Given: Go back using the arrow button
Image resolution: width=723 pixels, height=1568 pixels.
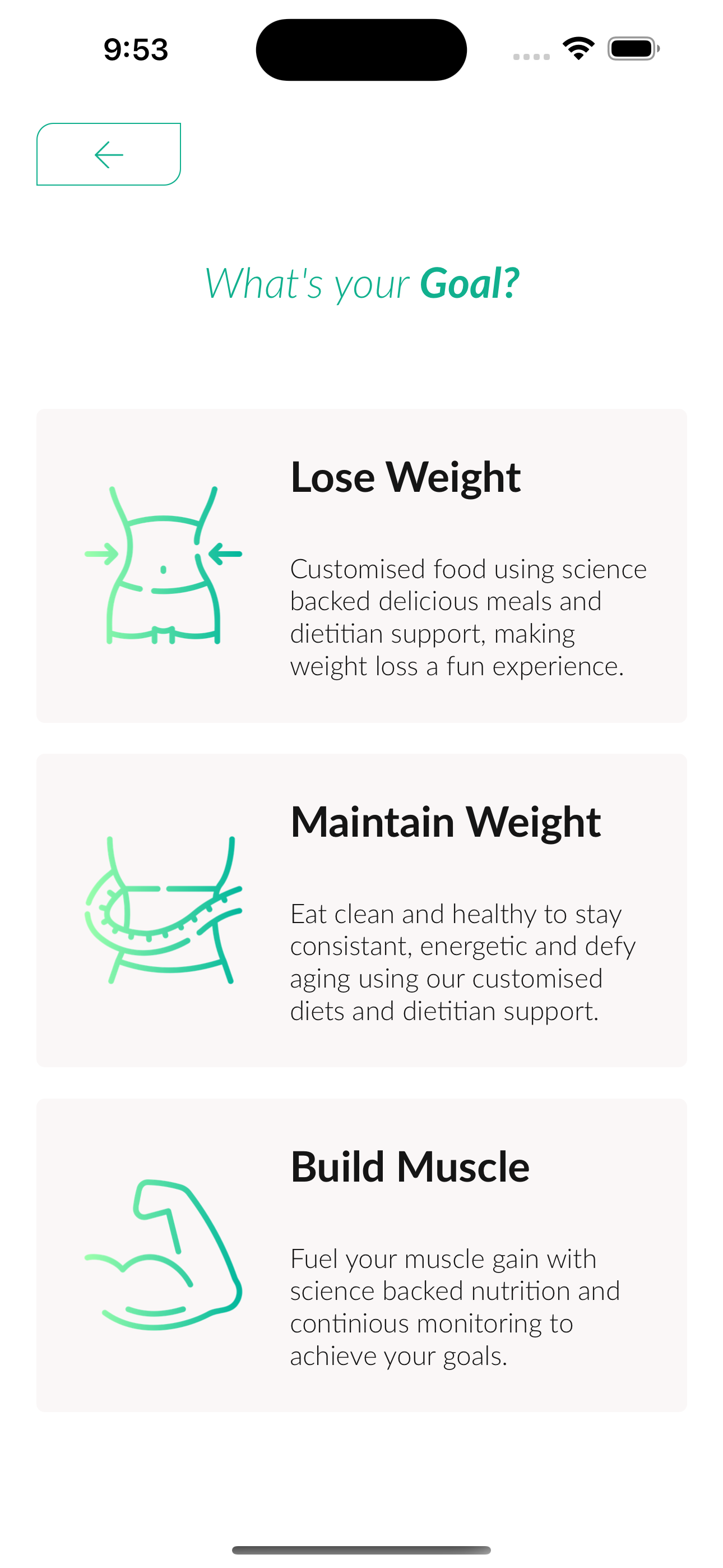Looking at the screenshot, I should [108, 154].
